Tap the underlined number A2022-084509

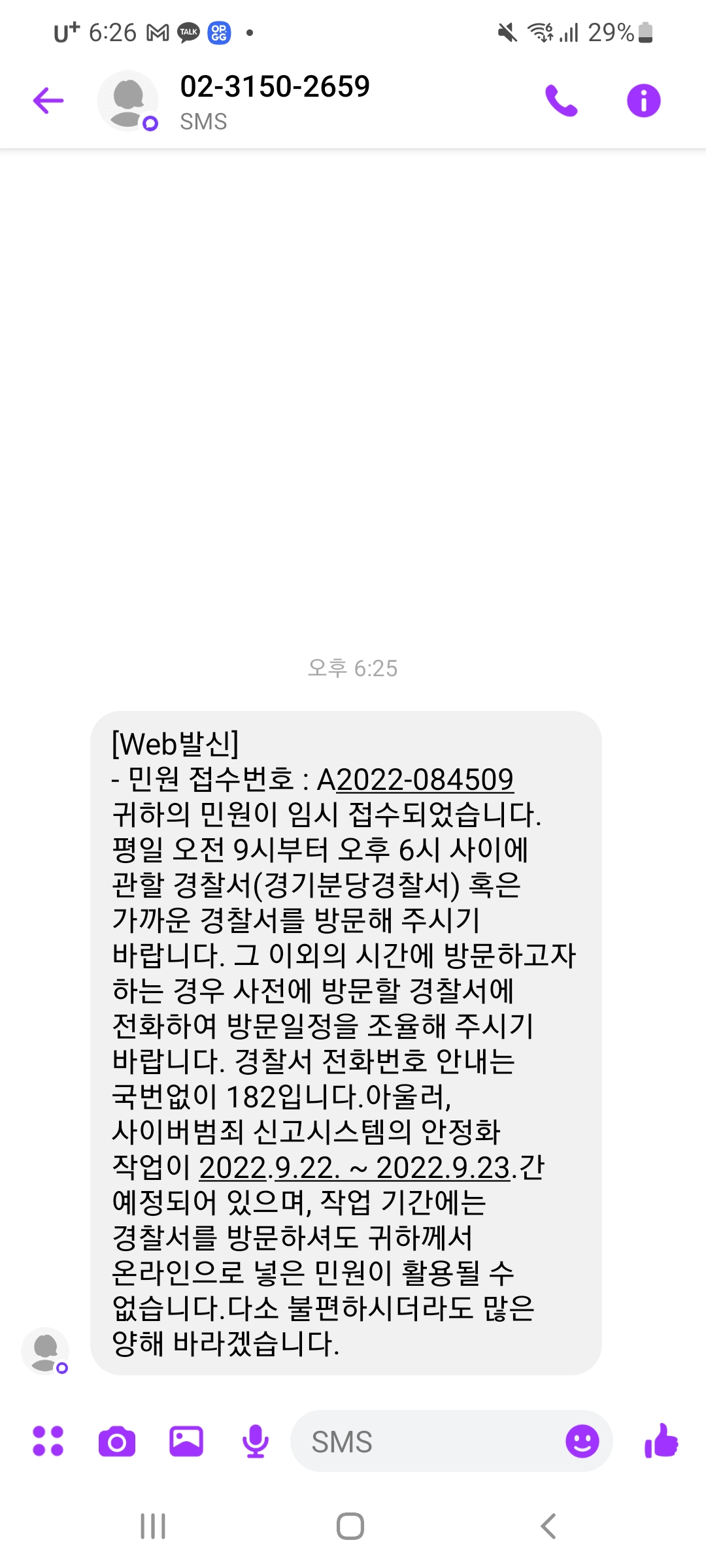tap(424, 779)
